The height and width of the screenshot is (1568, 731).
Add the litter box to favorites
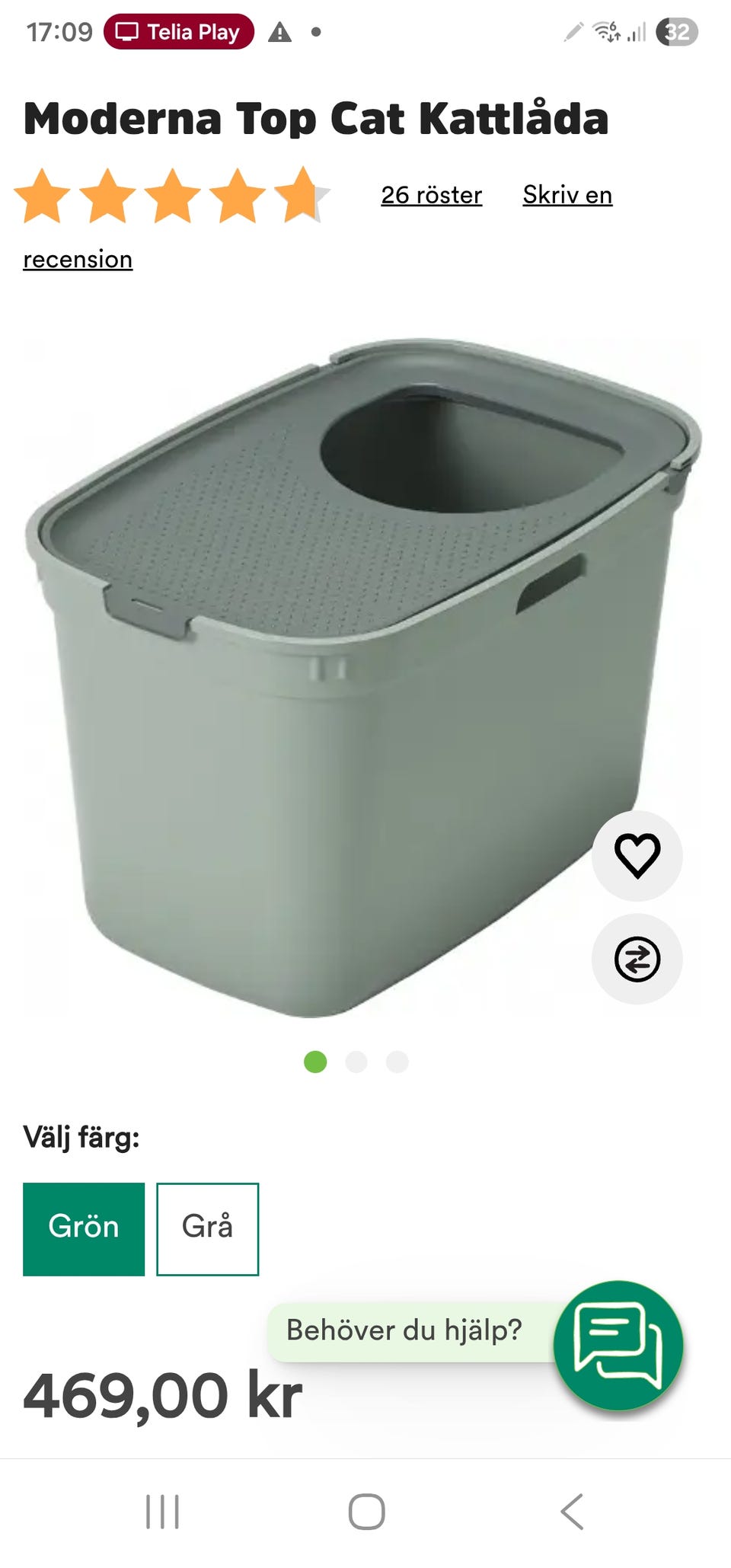click(637, 855)
